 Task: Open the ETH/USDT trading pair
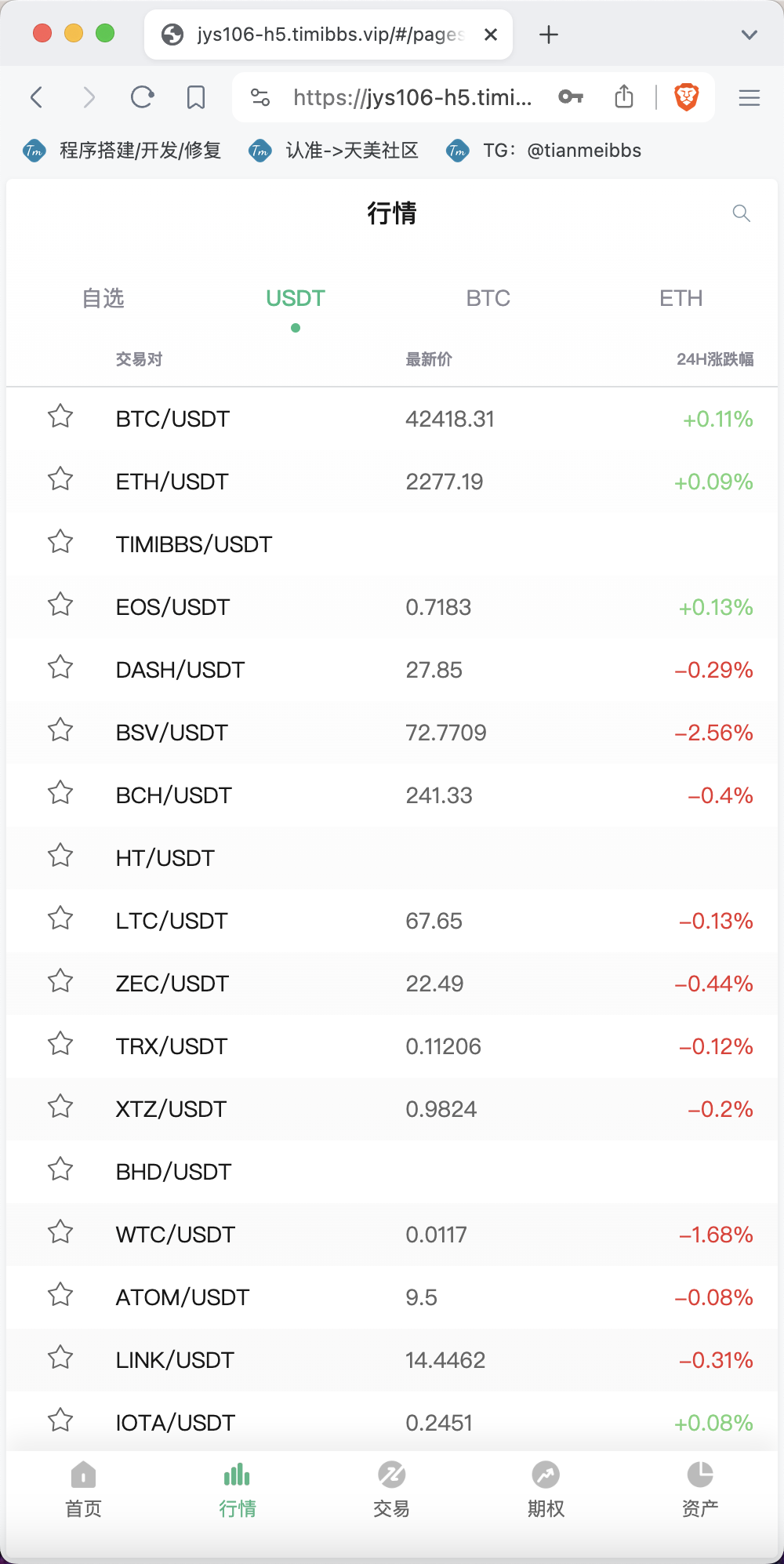(x=392, y=482)
